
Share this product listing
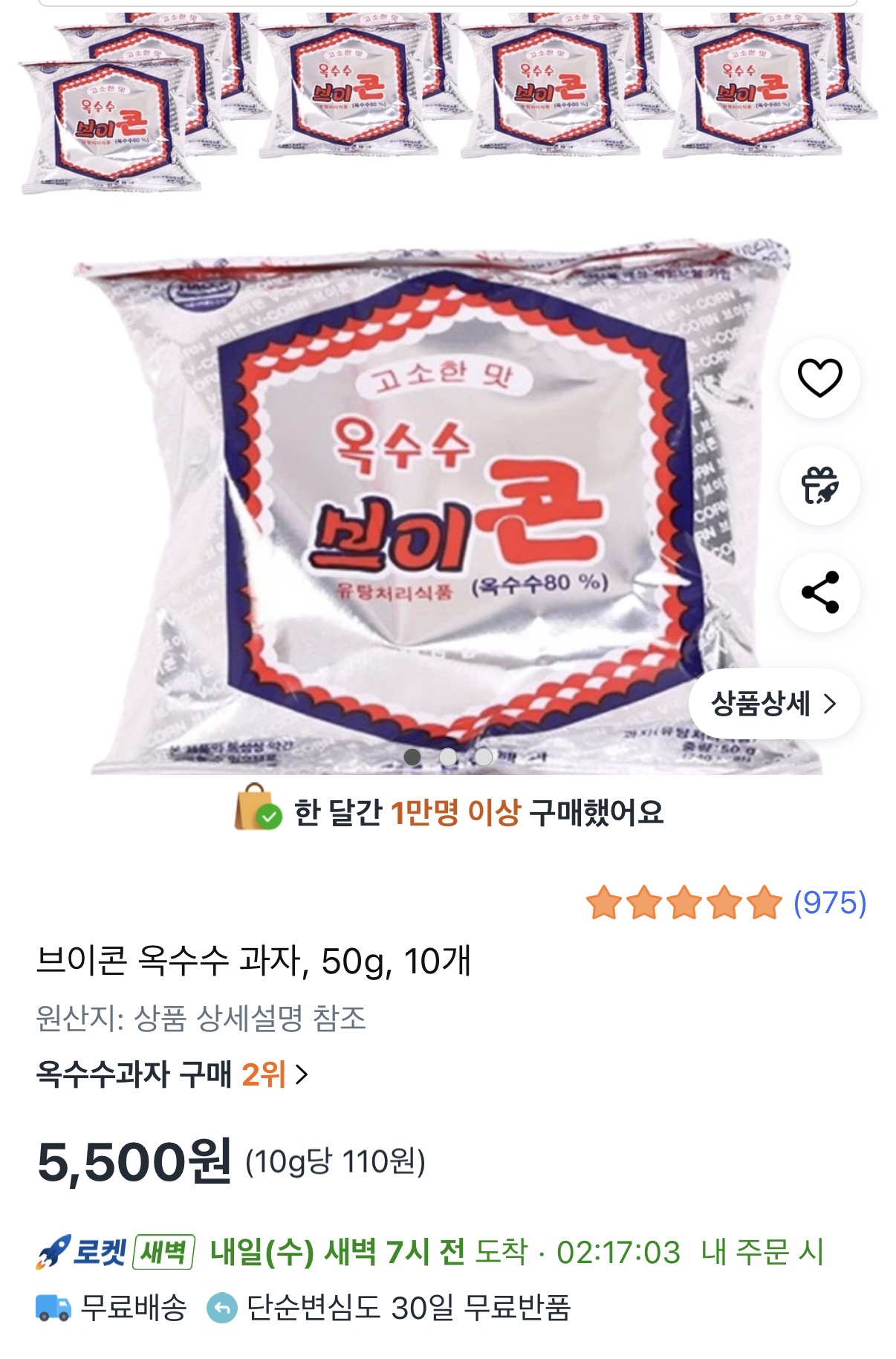point(819,592)
